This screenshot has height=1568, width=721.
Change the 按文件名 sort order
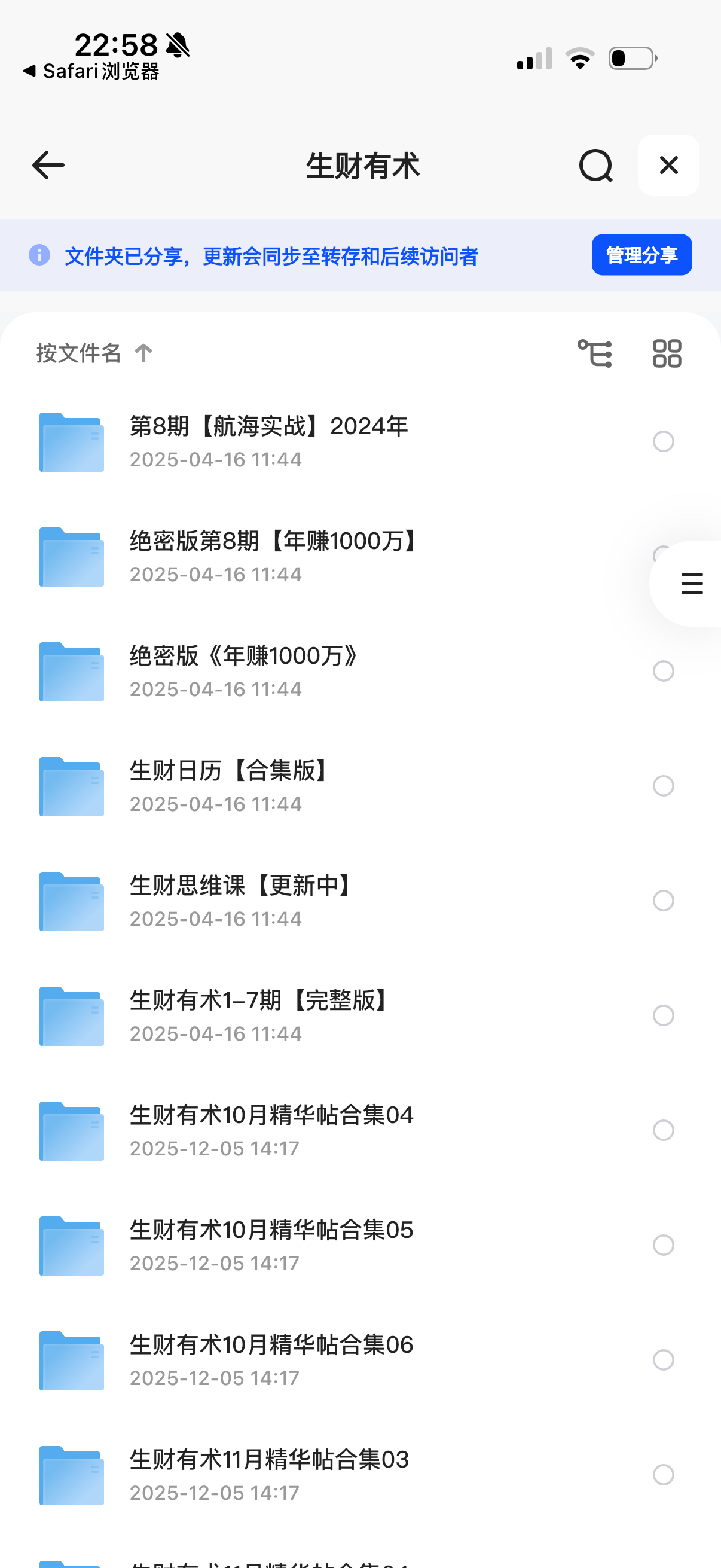click(x=94, y=353)
